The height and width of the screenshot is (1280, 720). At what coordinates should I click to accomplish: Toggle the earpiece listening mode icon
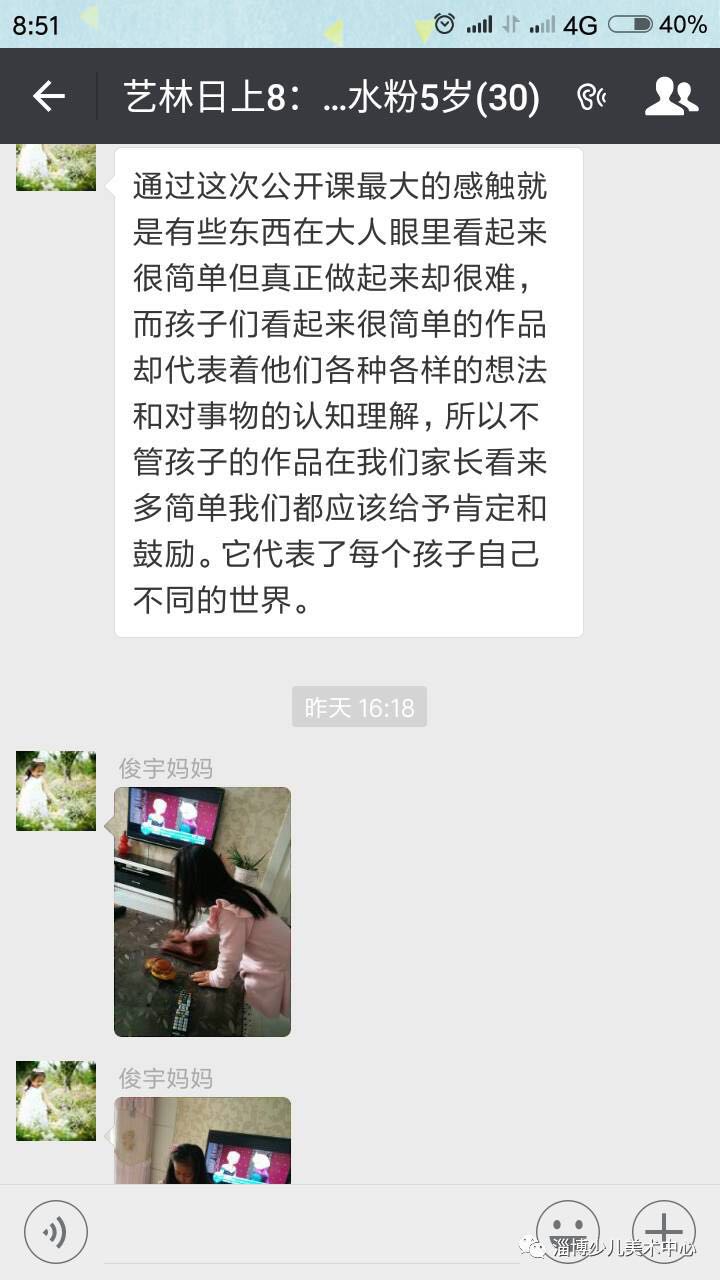click(592, 97)
